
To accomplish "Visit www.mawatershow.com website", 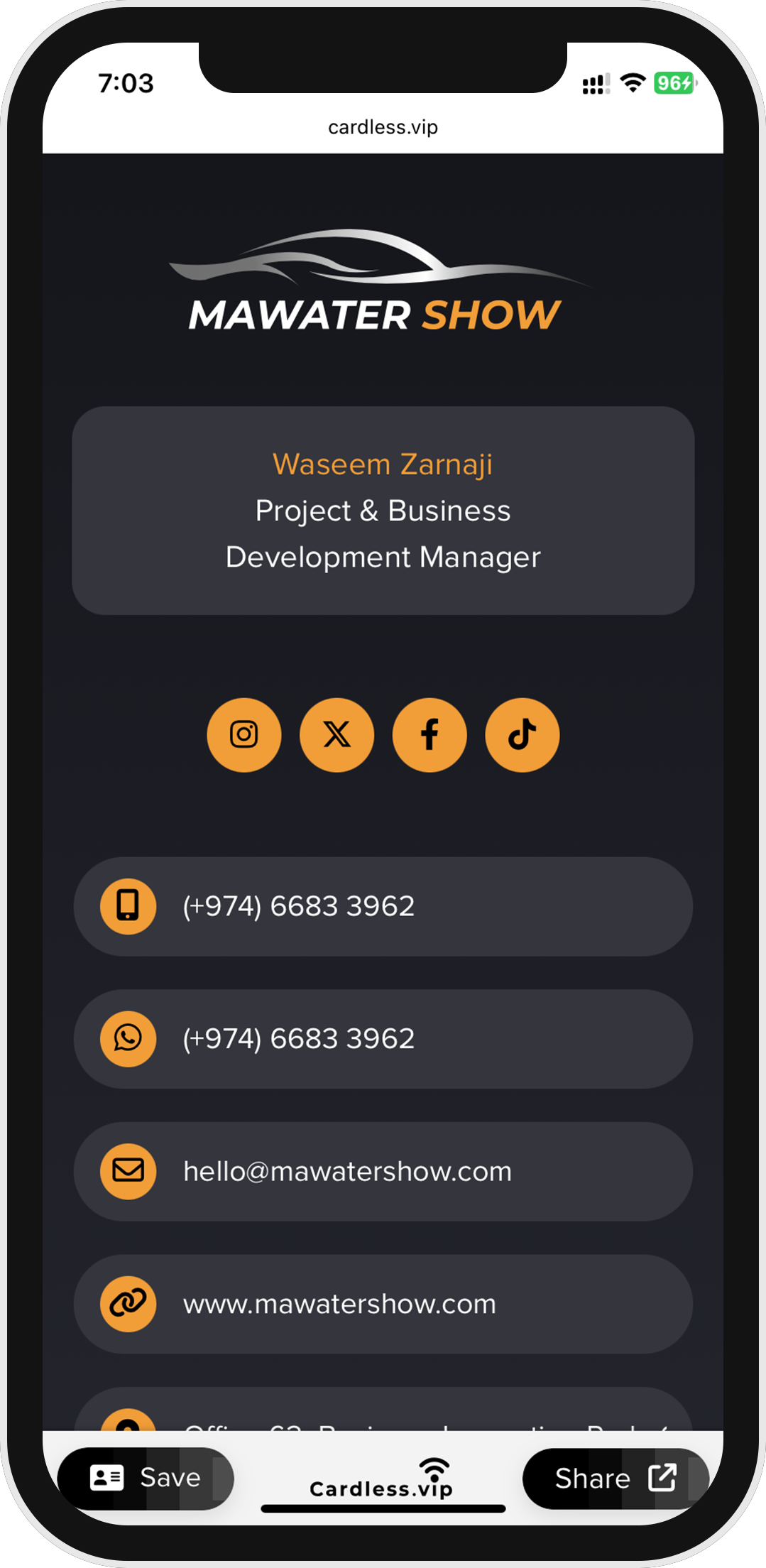I will [x=383, y=1304].
